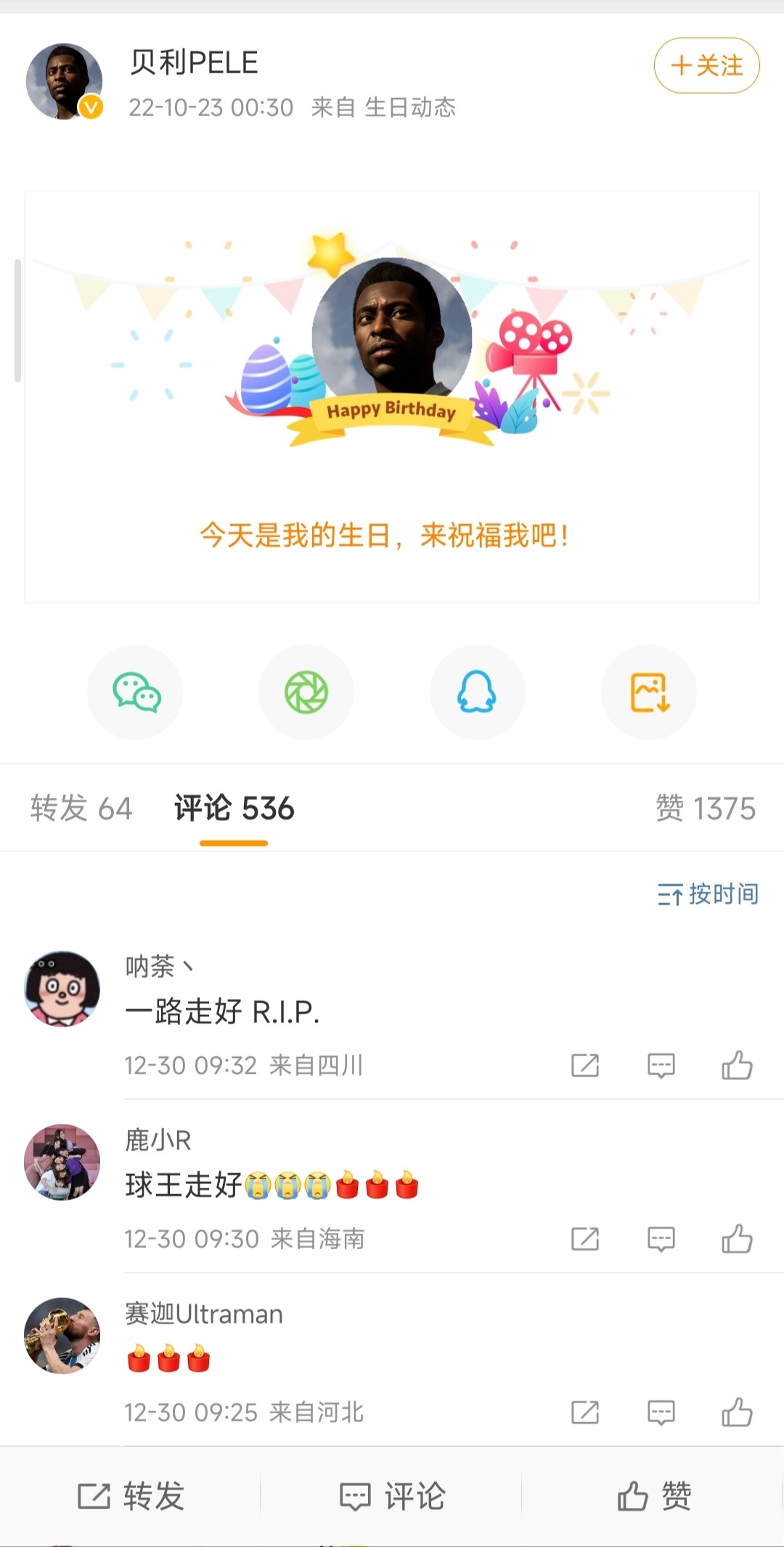Share post to QQ
784x1547 pixels.
477,692
